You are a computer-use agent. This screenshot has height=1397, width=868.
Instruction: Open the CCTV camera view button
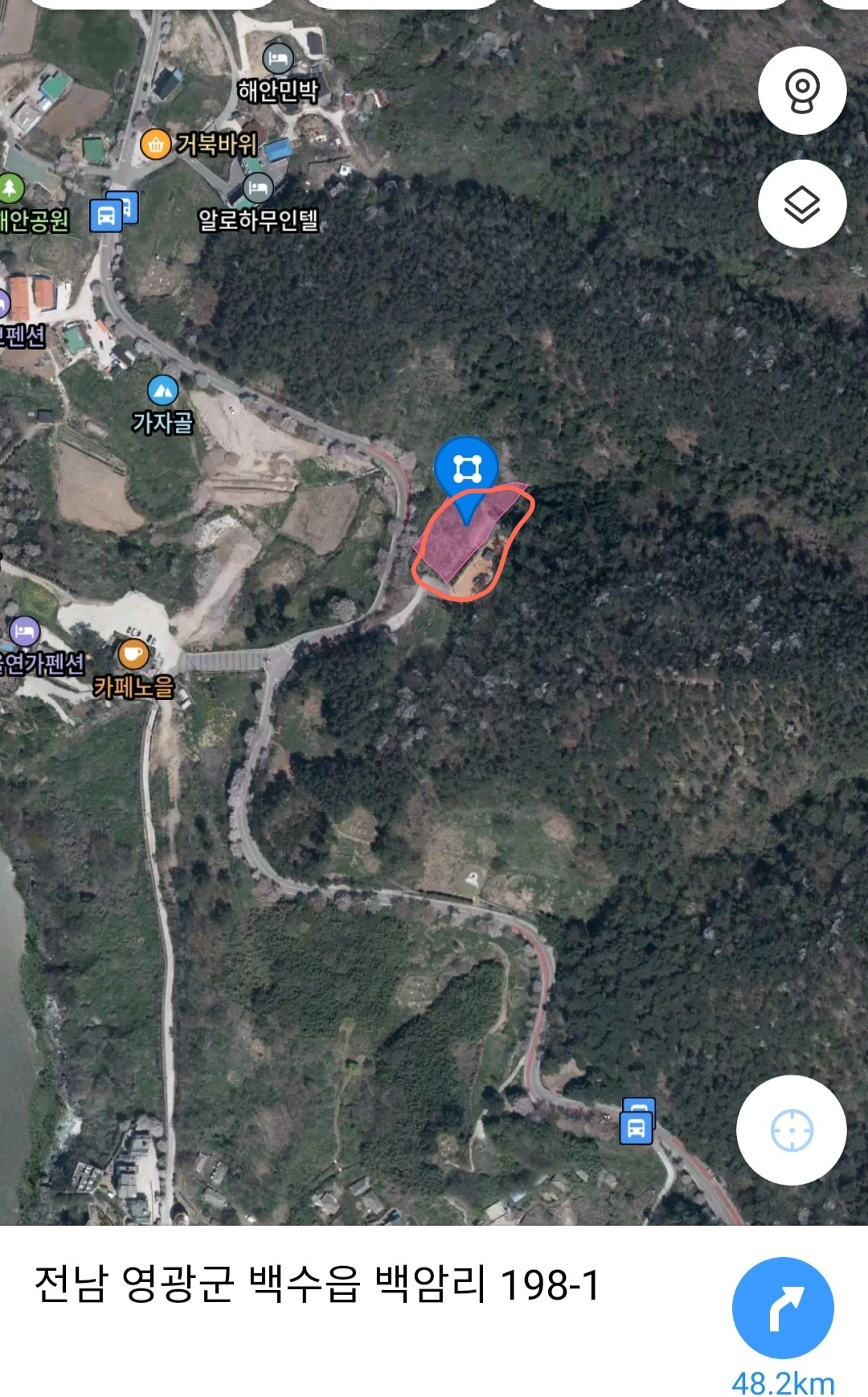[x=802, y=91]
